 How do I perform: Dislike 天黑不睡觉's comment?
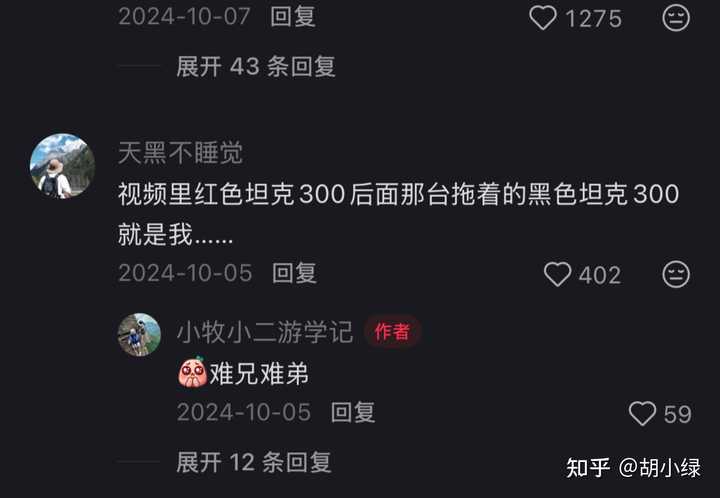pos(677,274)
